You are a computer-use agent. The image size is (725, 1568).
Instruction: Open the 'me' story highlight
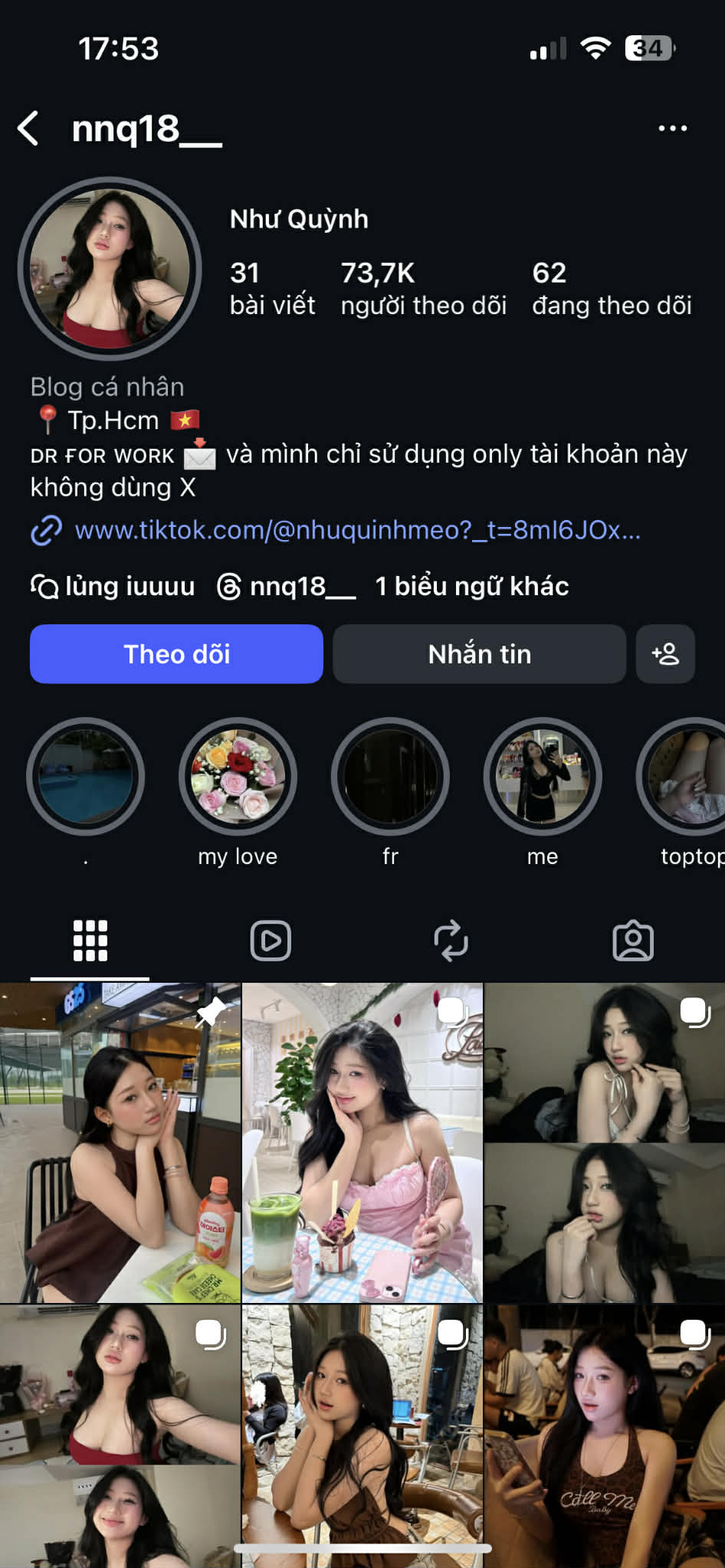tap(543, 777)
